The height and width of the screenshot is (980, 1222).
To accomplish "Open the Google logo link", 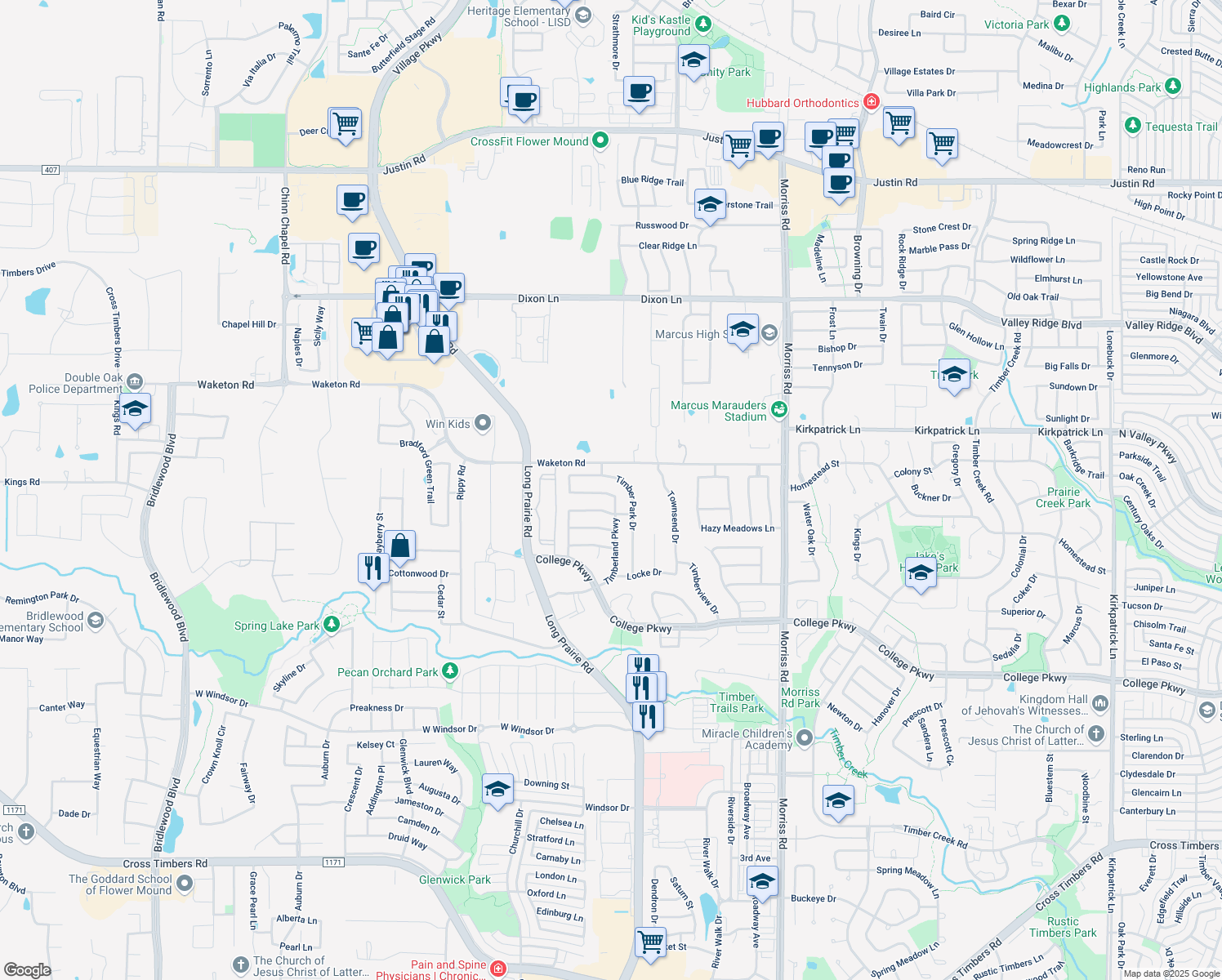I will point(27,969).
